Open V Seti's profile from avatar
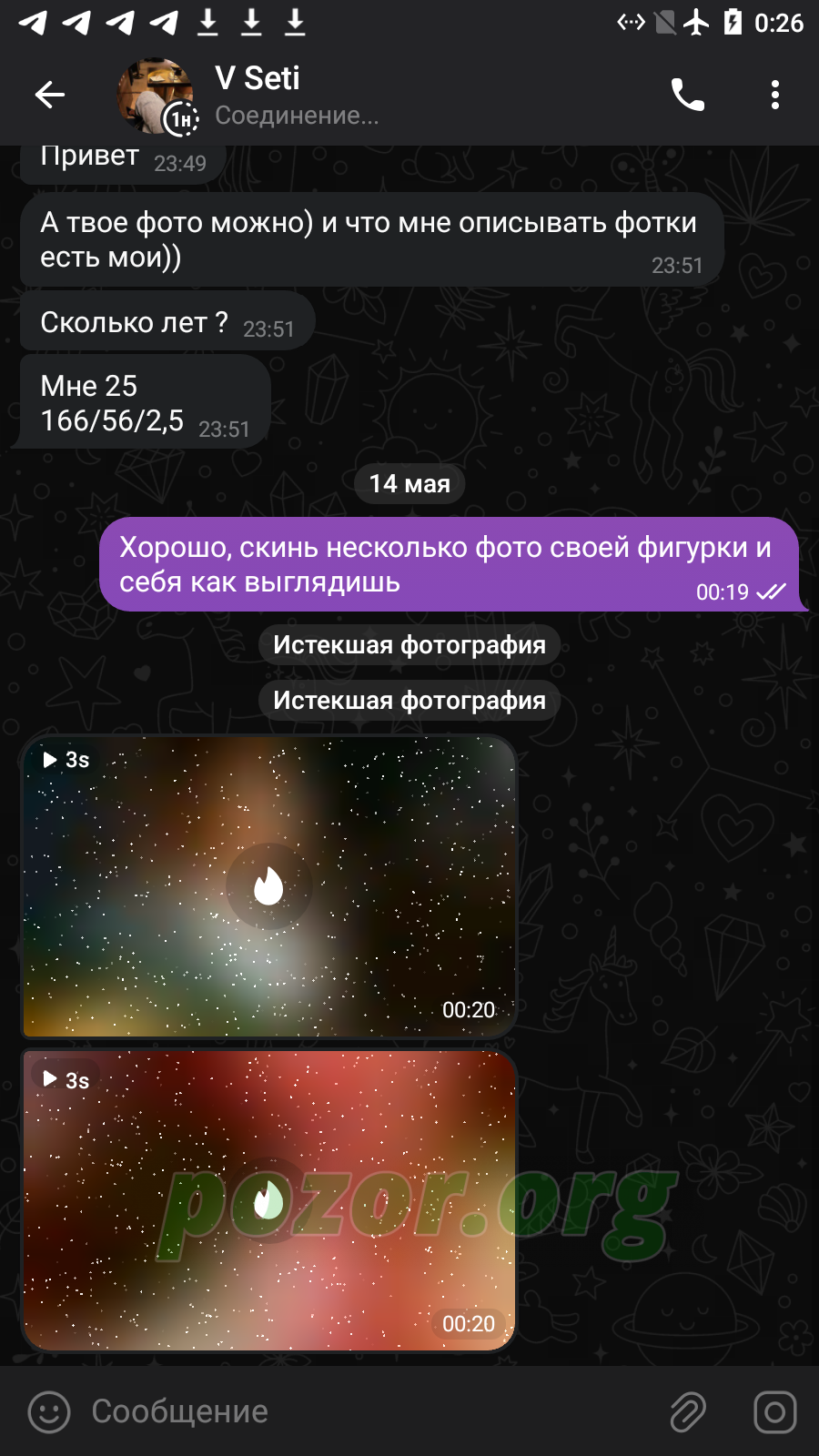This screenshot has width=819, height=1456. 157,96
